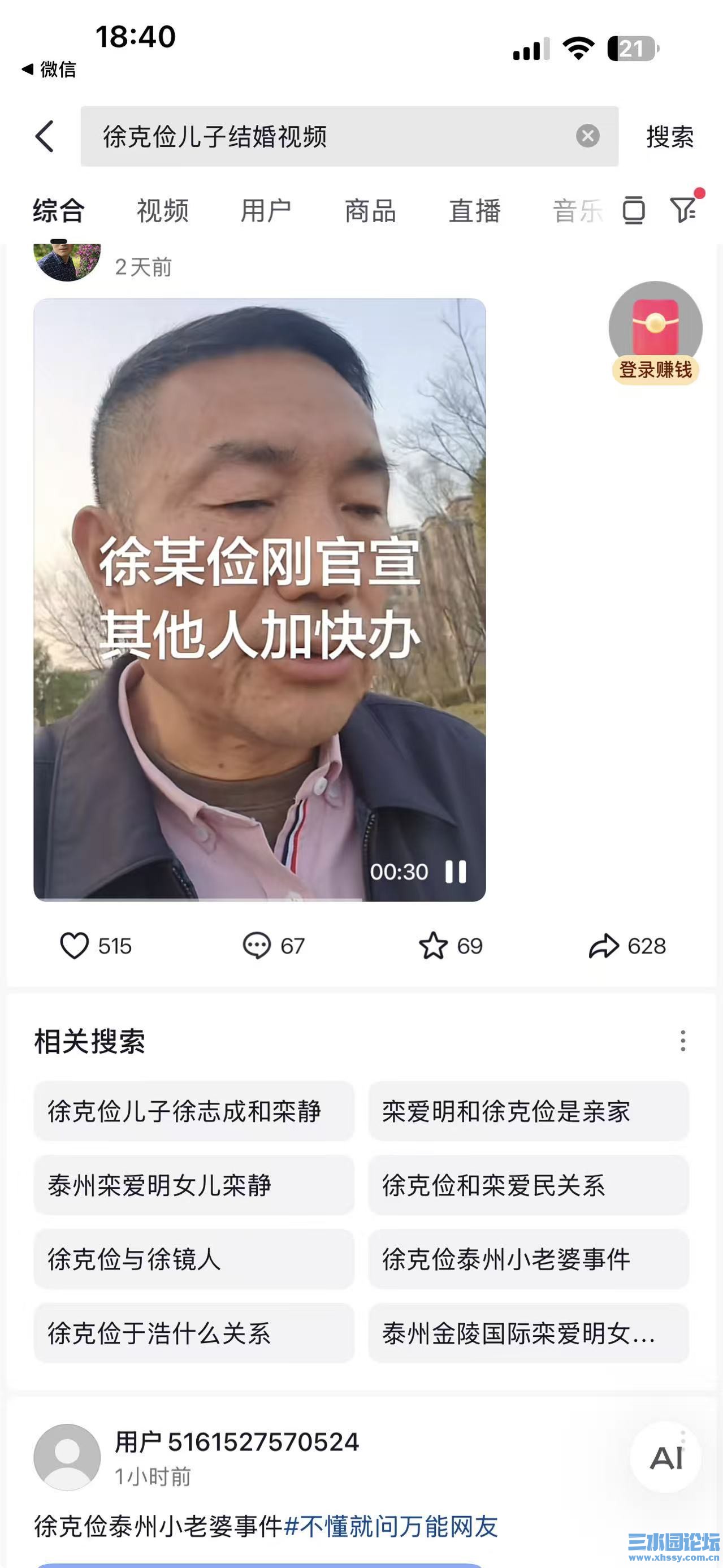The height and width of the screenshot is (1568, 723).
Task: Search 徐克俭儿子徐志成和栾静
Action: [193, 1111]
